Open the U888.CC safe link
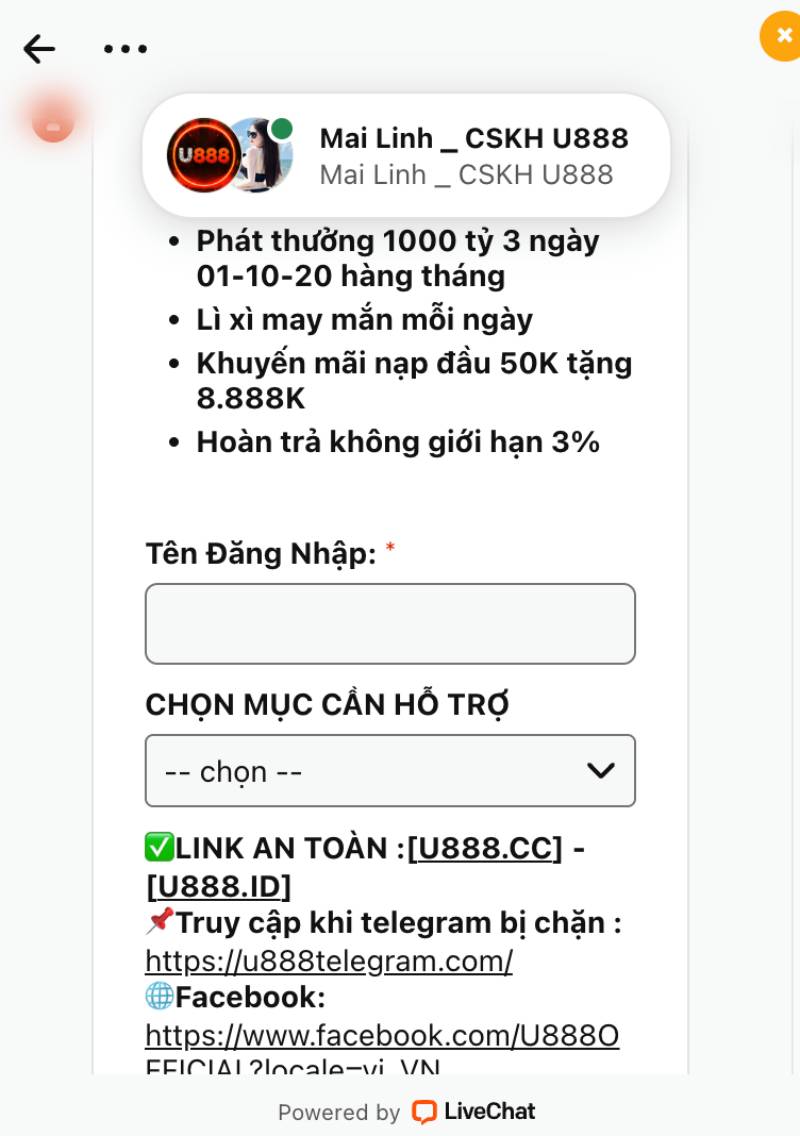The image size is (800, 1136). tap(485, 849)
